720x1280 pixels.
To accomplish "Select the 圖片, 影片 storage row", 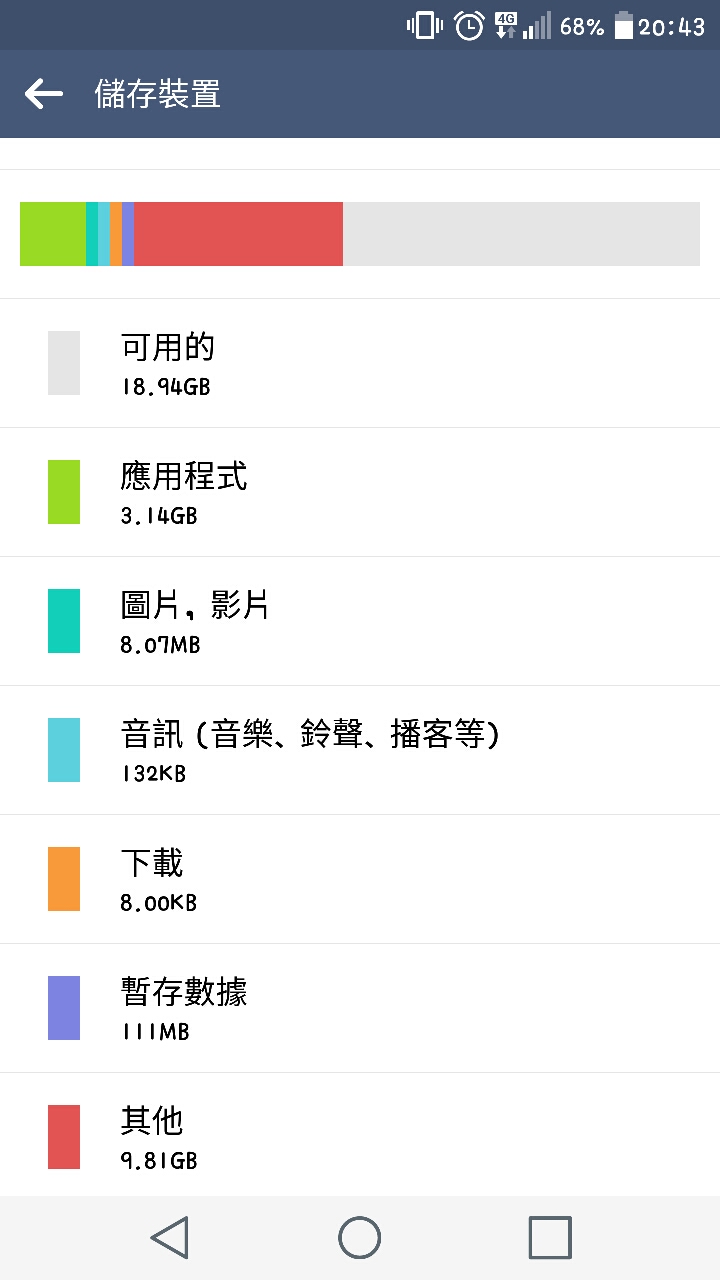I will click(360, 621).
